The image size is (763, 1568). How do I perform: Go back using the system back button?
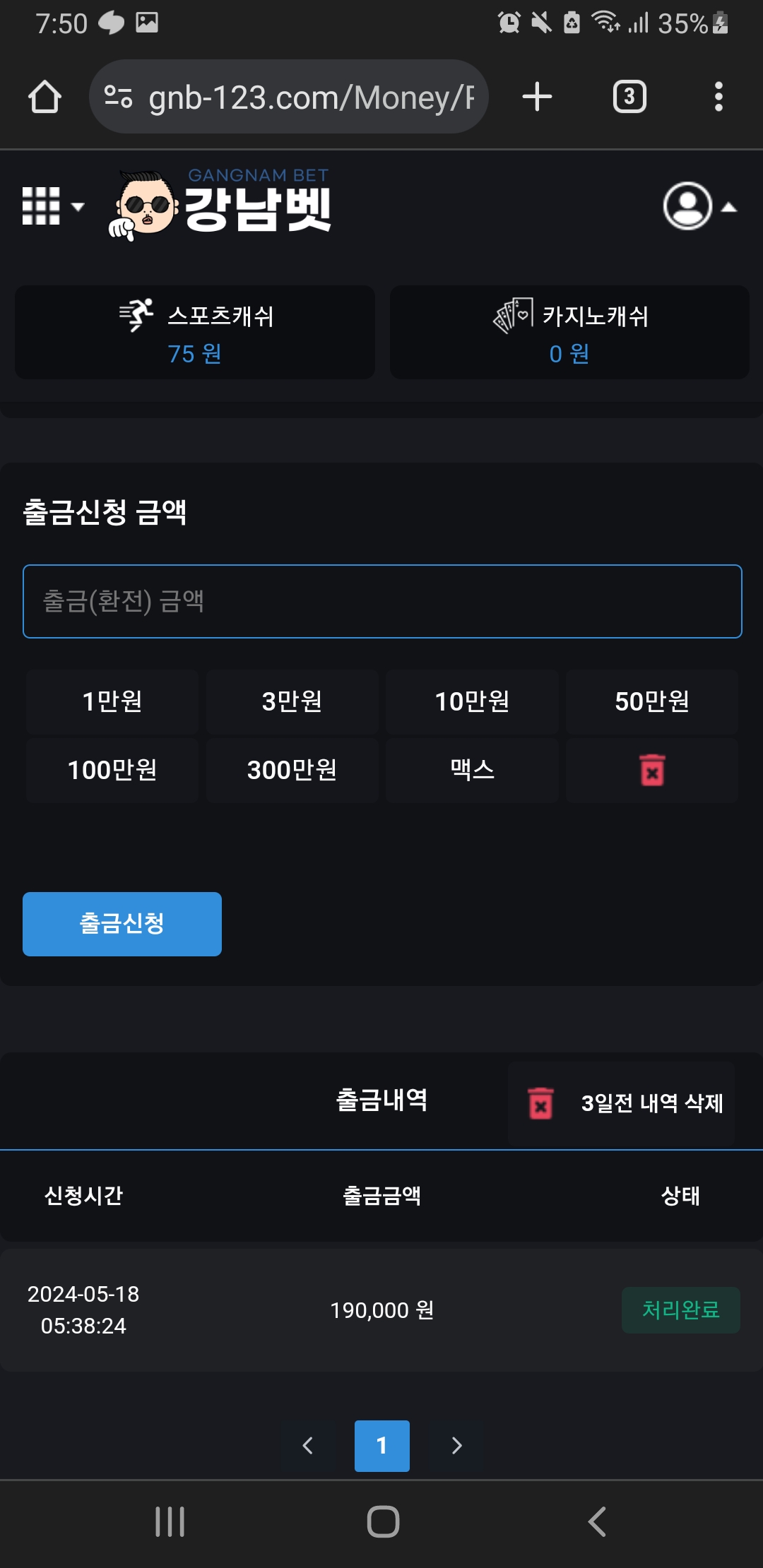coord(597,1521)
